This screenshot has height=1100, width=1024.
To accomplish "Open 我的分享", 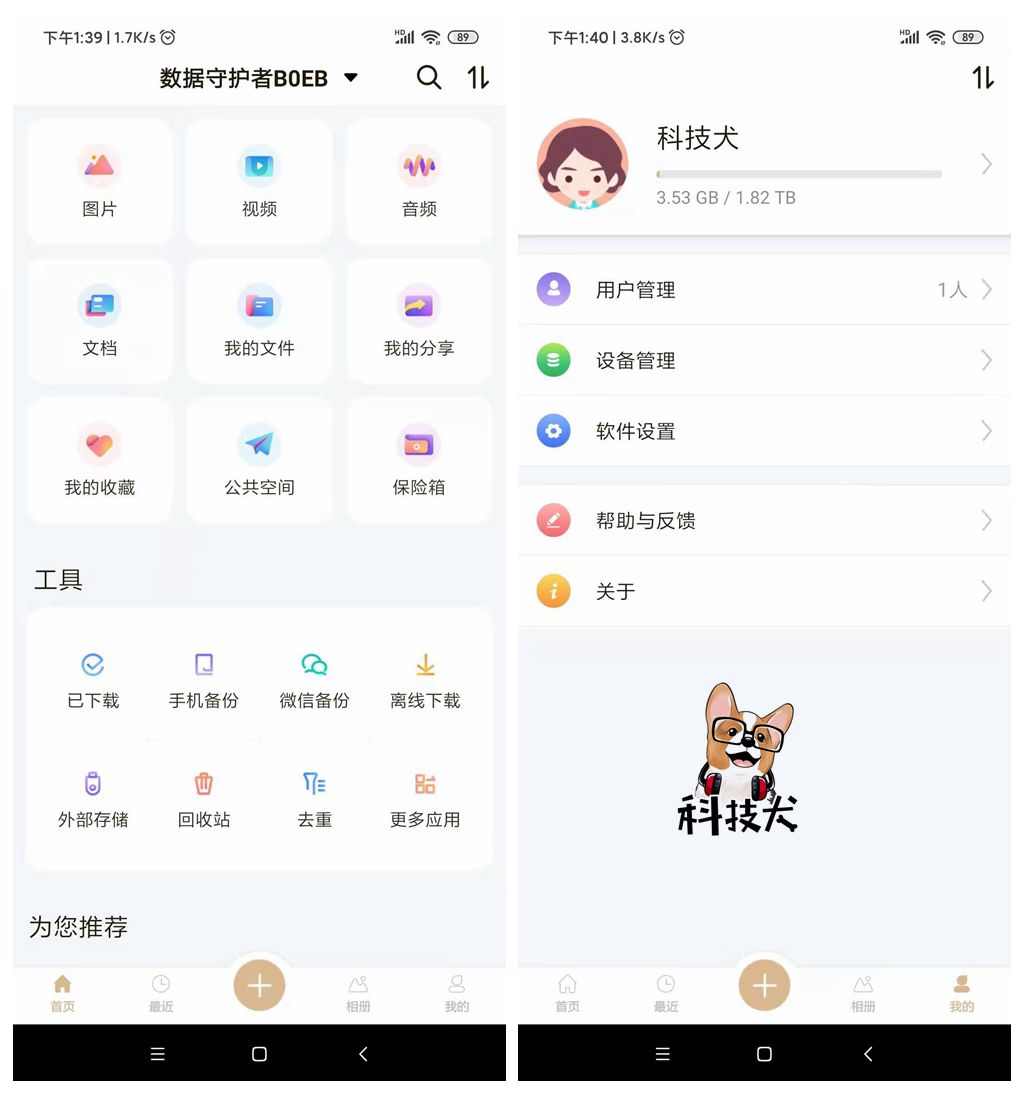I will click(x=419, y=321).
